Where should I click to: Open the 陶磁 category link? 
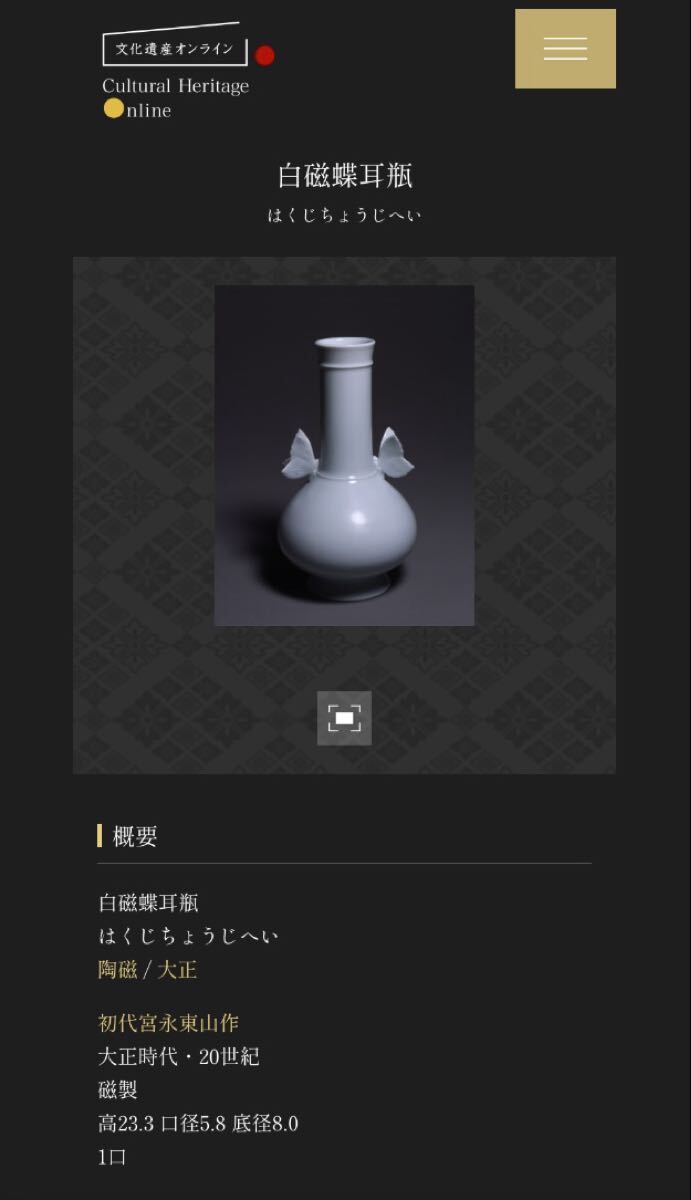tap(118, 969)
